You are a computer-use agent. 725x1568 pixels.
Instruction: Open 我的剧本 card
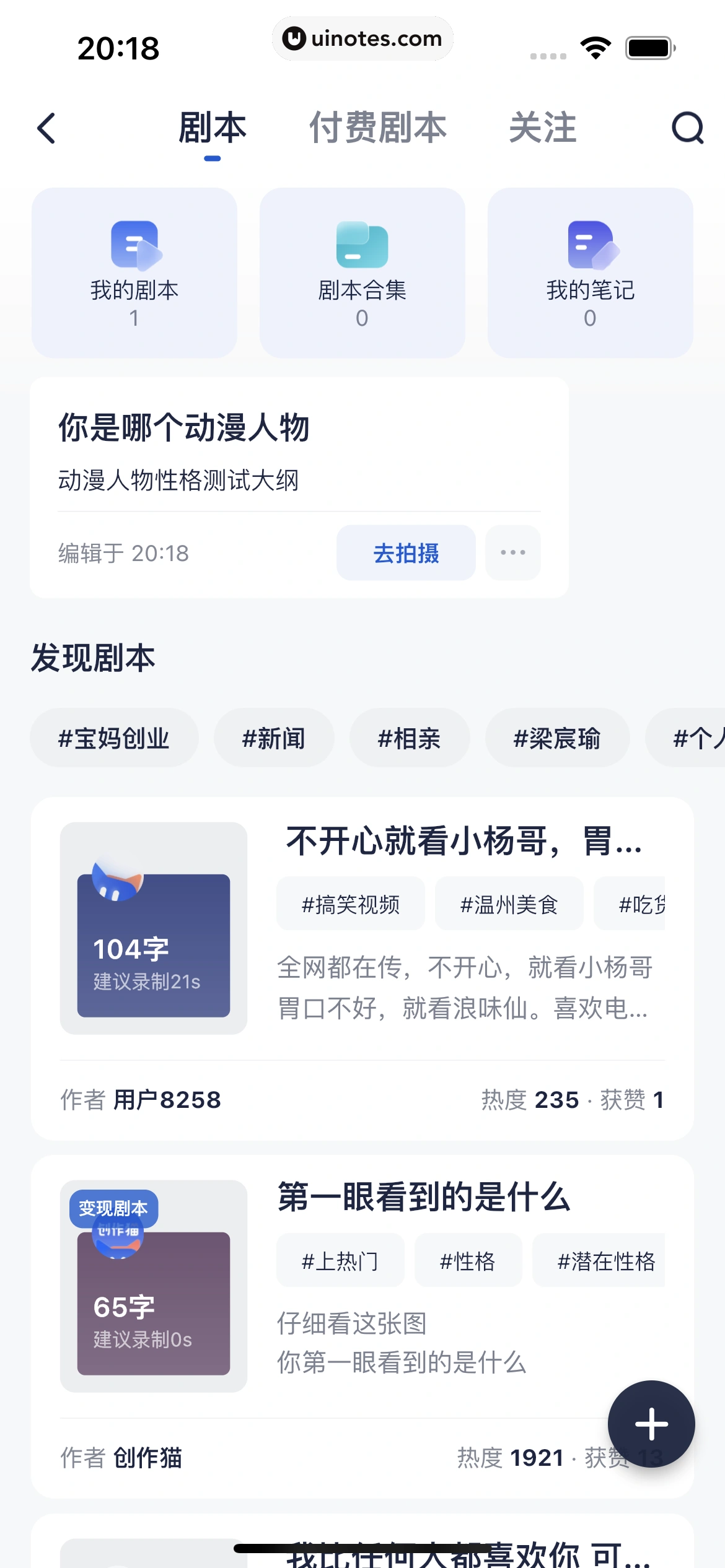tap(134, 273)
